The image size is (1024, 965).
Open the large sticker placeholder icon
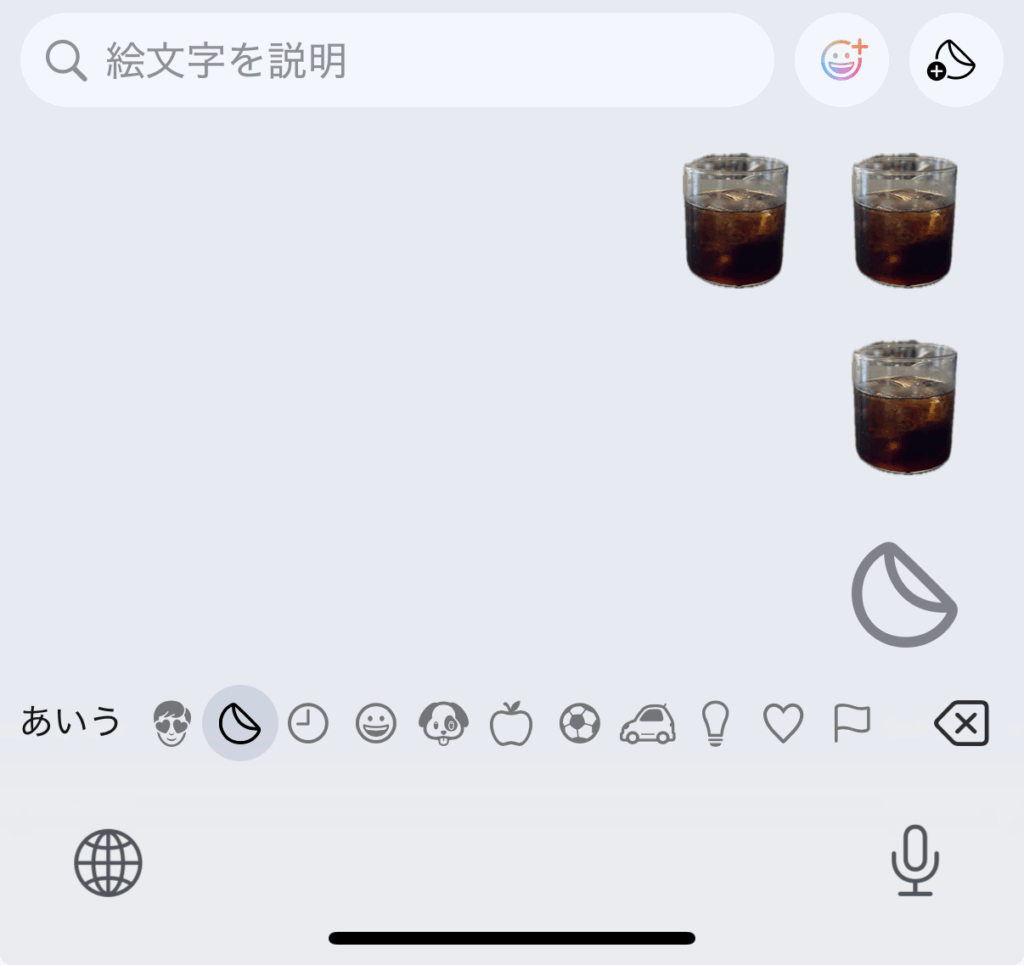904,596
